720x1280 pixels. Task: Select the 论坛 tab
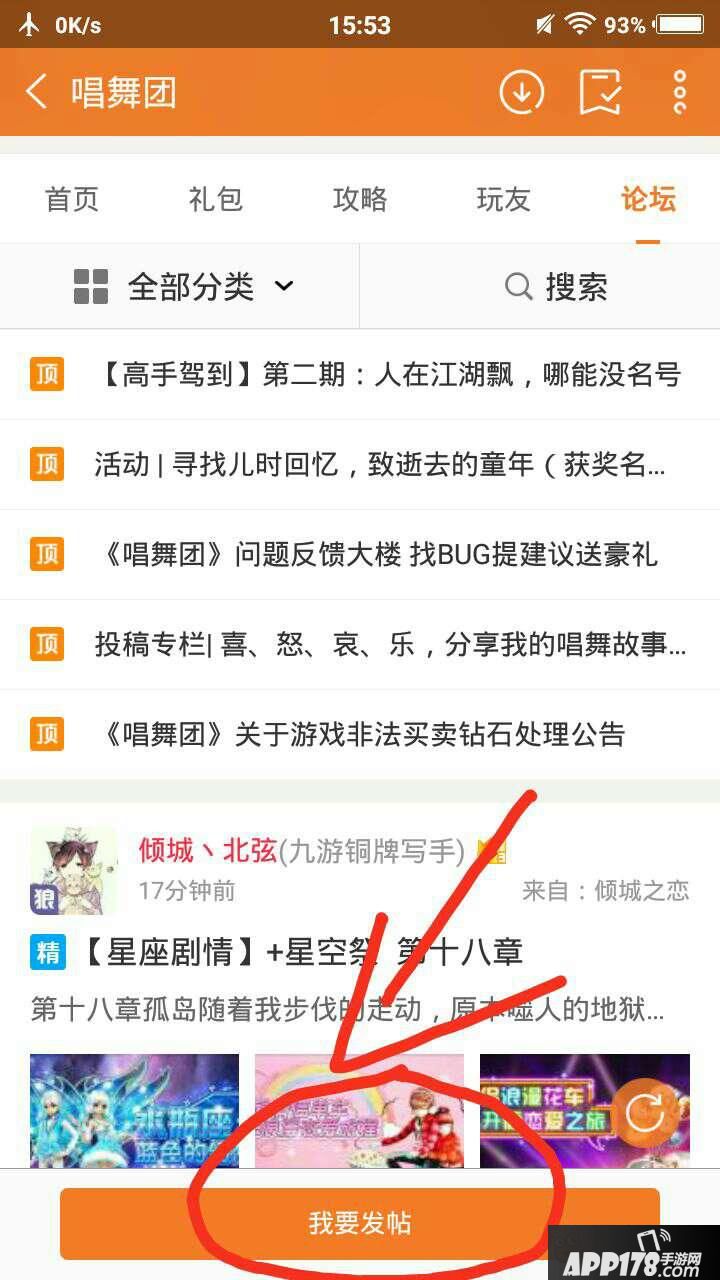648,199
